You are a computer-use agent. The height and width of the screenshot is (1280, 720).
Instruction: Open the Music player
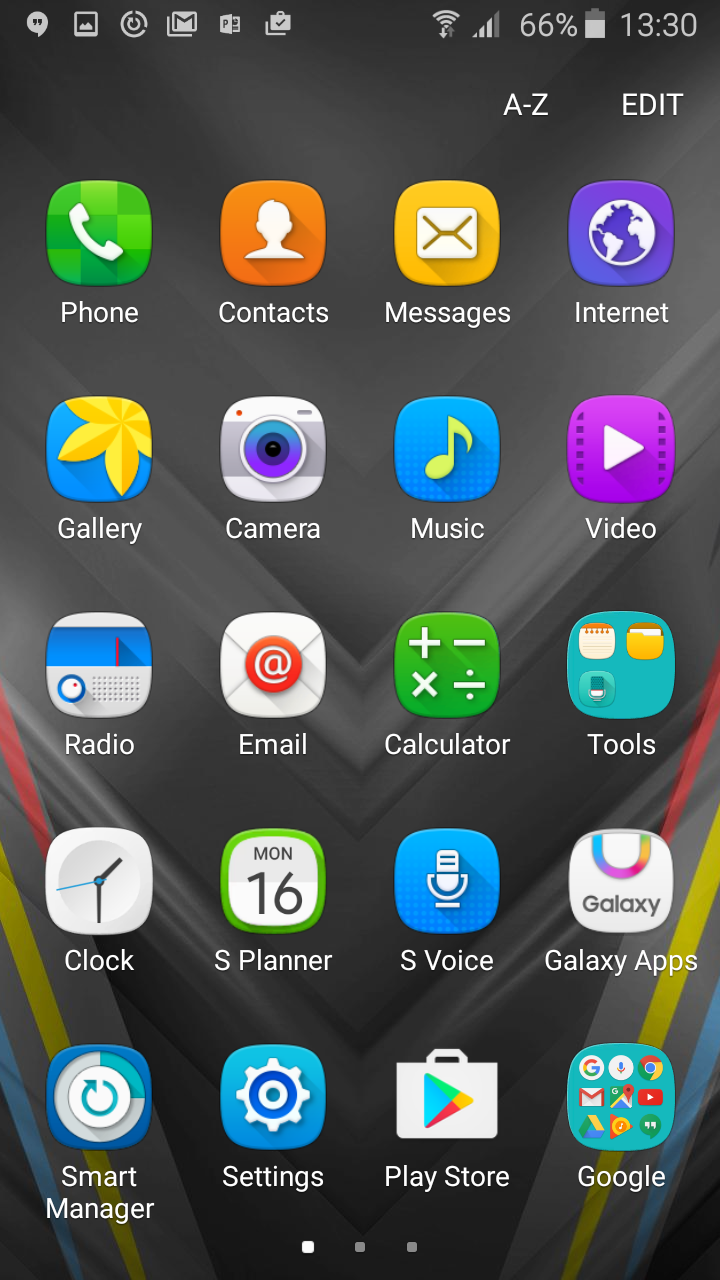pos(447,449)
